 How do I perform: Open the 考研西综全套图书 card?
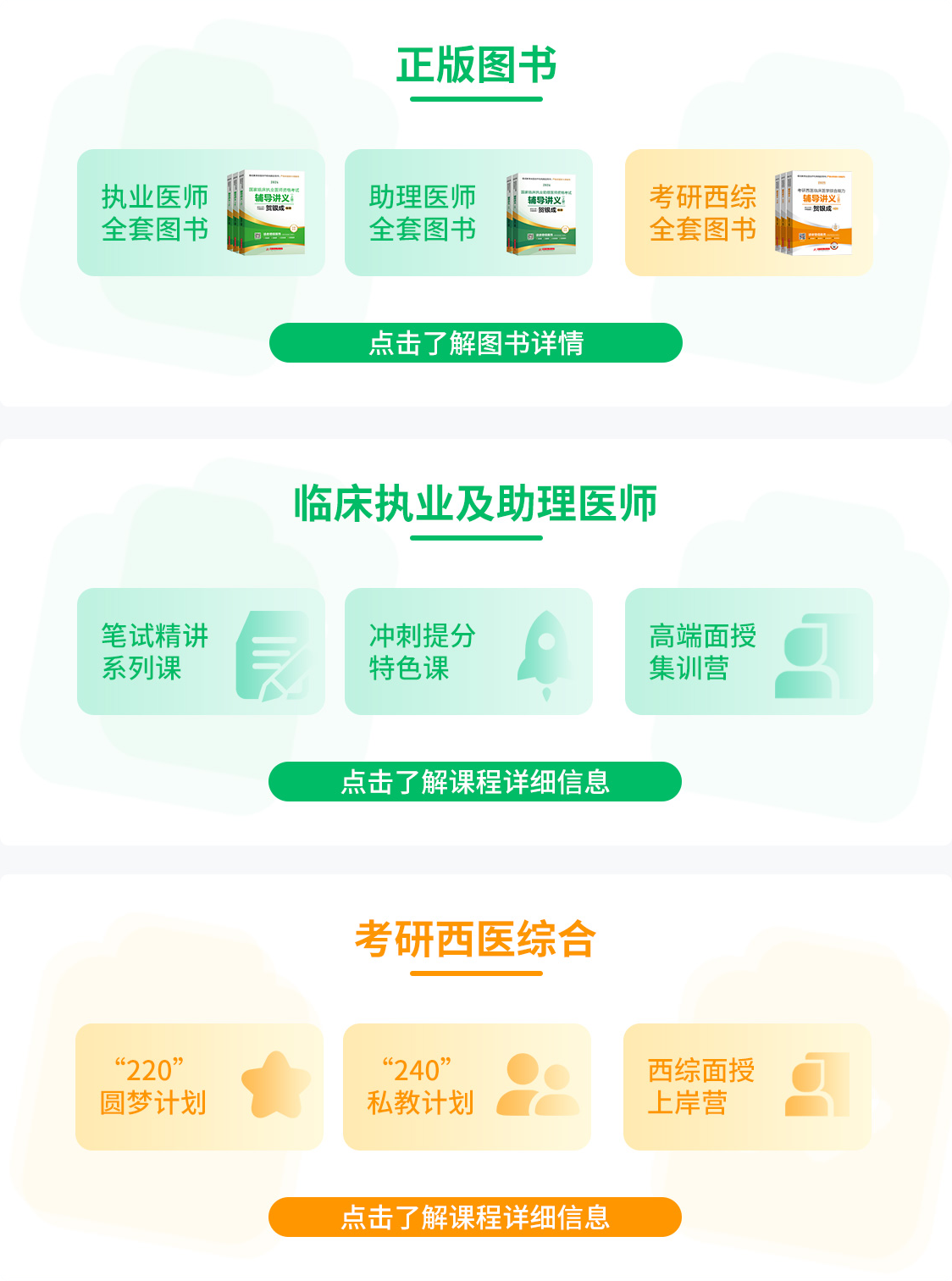(x=749, y=213)
